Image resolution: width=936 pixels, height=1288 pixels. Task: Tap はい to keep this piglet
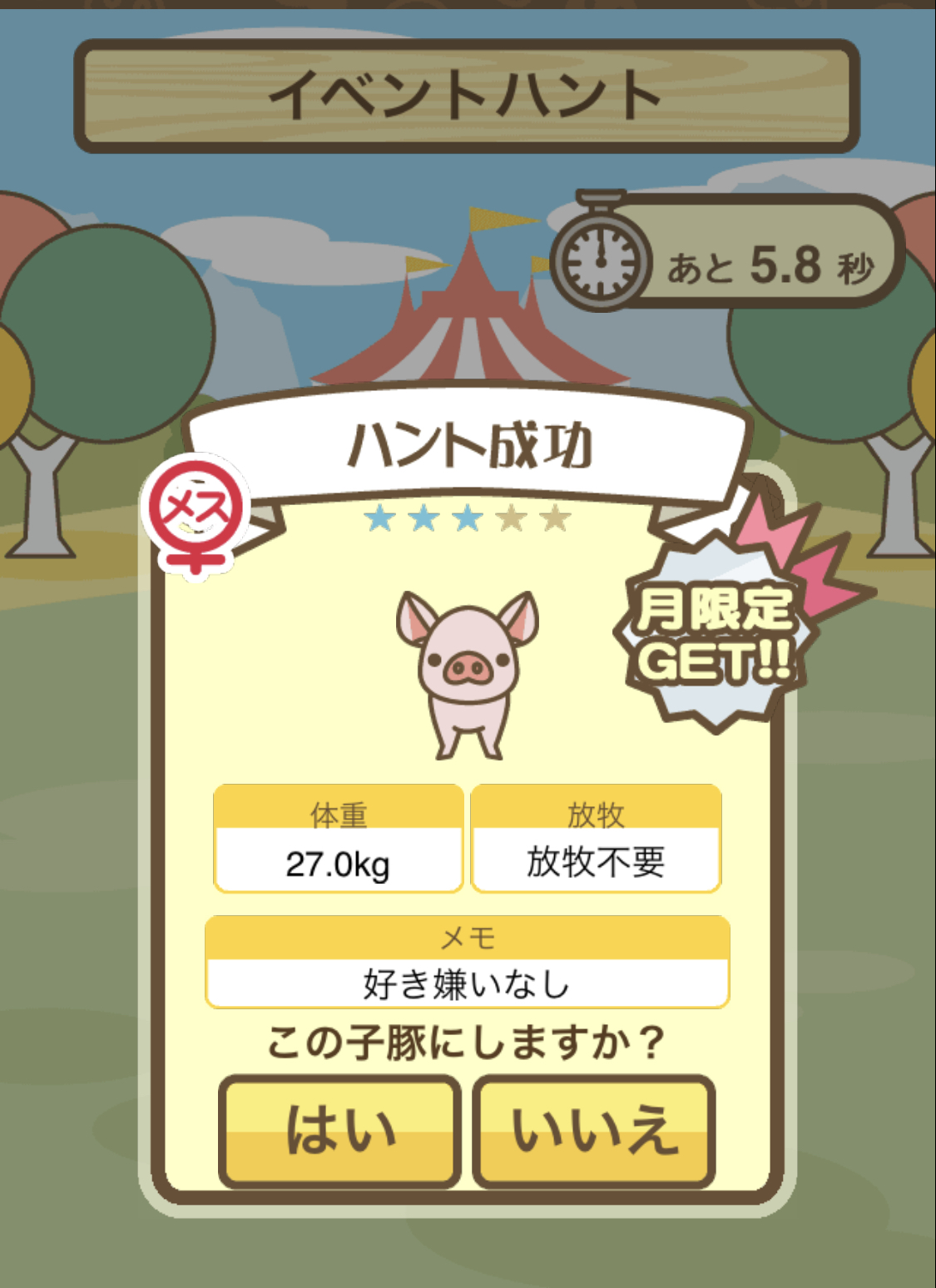click(340, 1130)
